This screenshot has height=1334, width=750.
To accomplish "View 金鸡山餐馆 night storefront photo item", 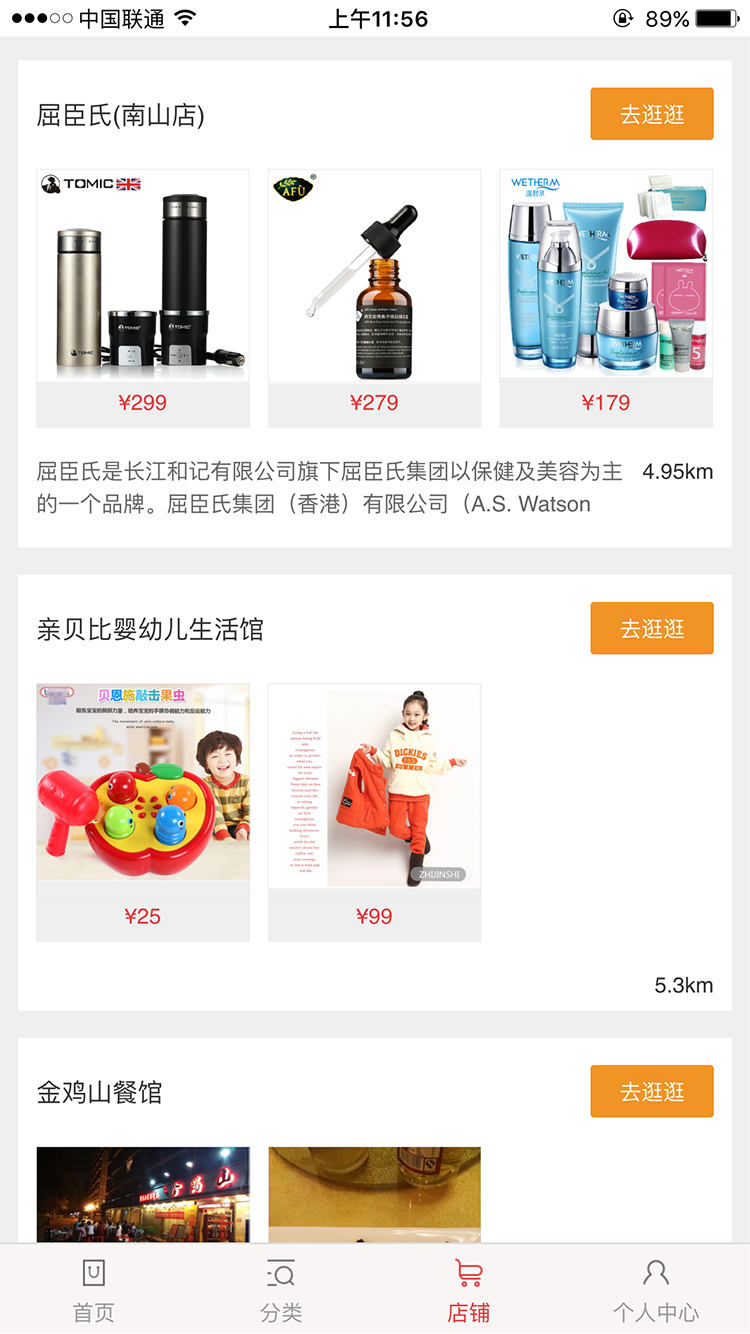I will 143,1194.
